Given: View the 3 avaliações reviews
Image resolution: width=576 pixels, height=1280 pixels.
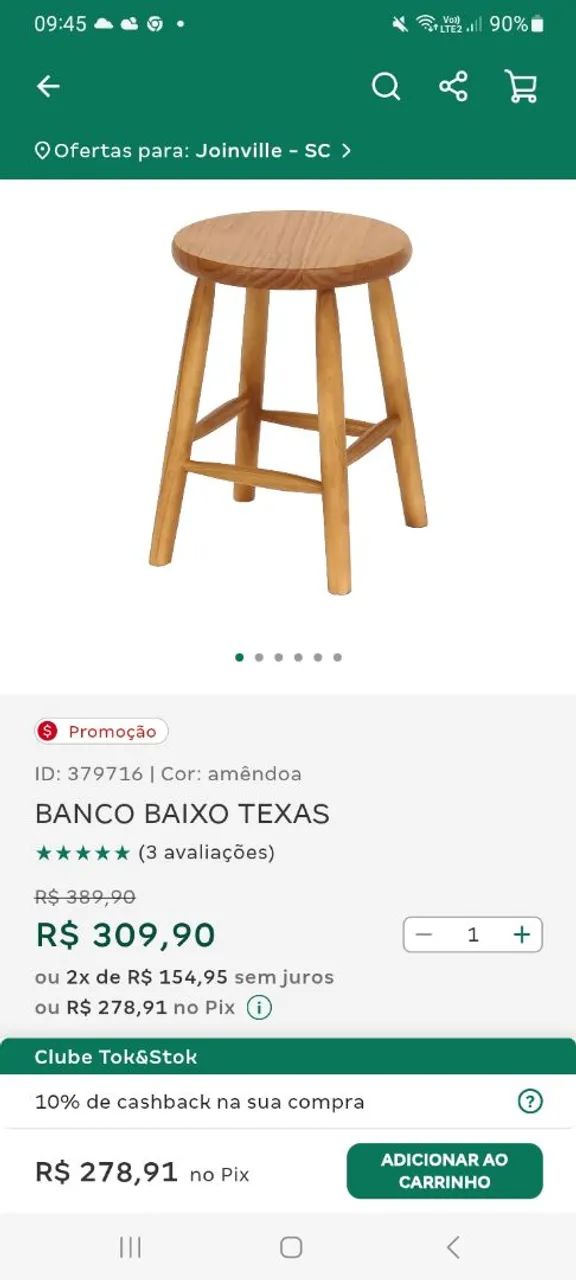Looking at the screenshot, I should (x=206, y=853).
